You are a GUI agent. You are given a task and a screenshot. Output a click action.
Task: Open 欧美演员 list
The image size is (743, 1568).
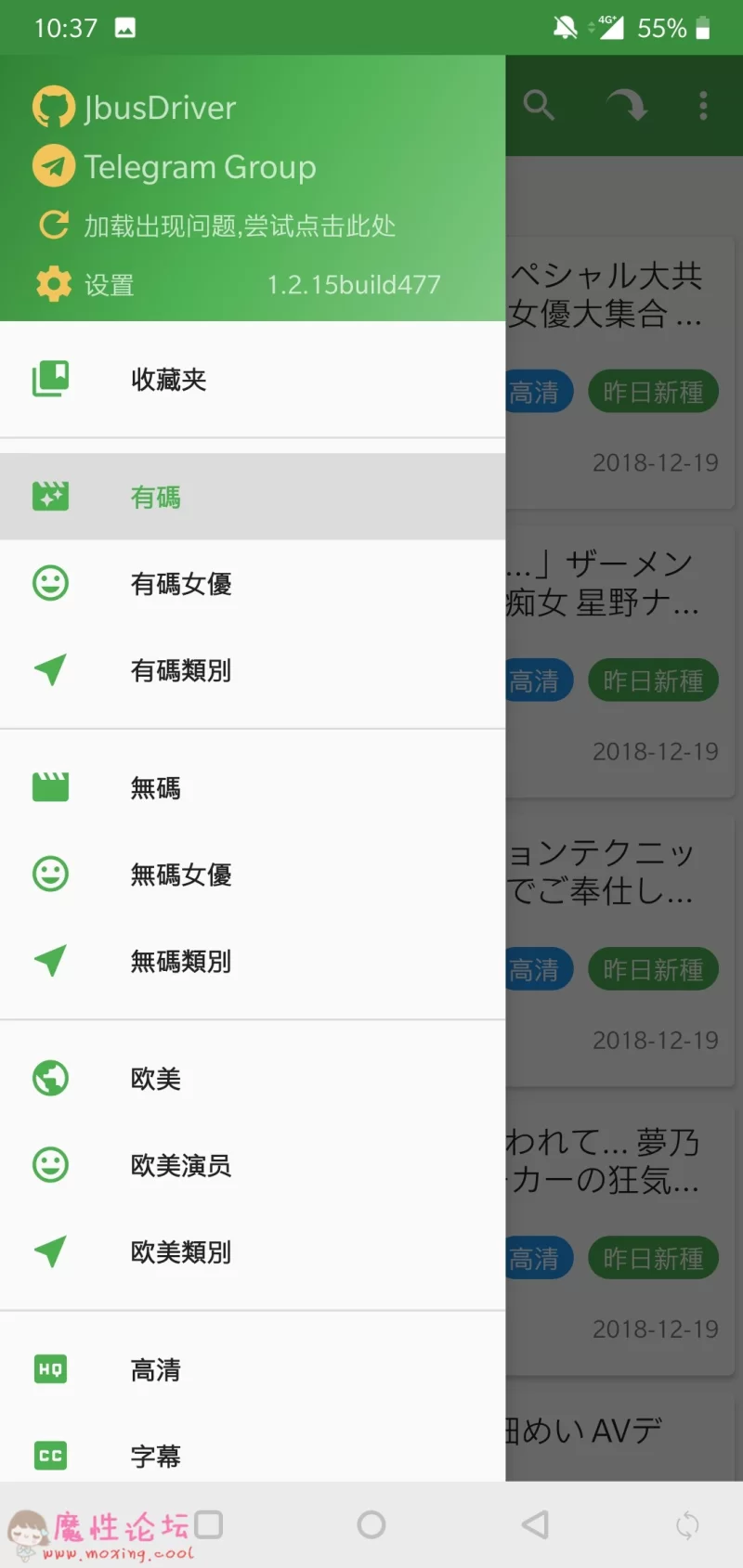coord(180,1164)
